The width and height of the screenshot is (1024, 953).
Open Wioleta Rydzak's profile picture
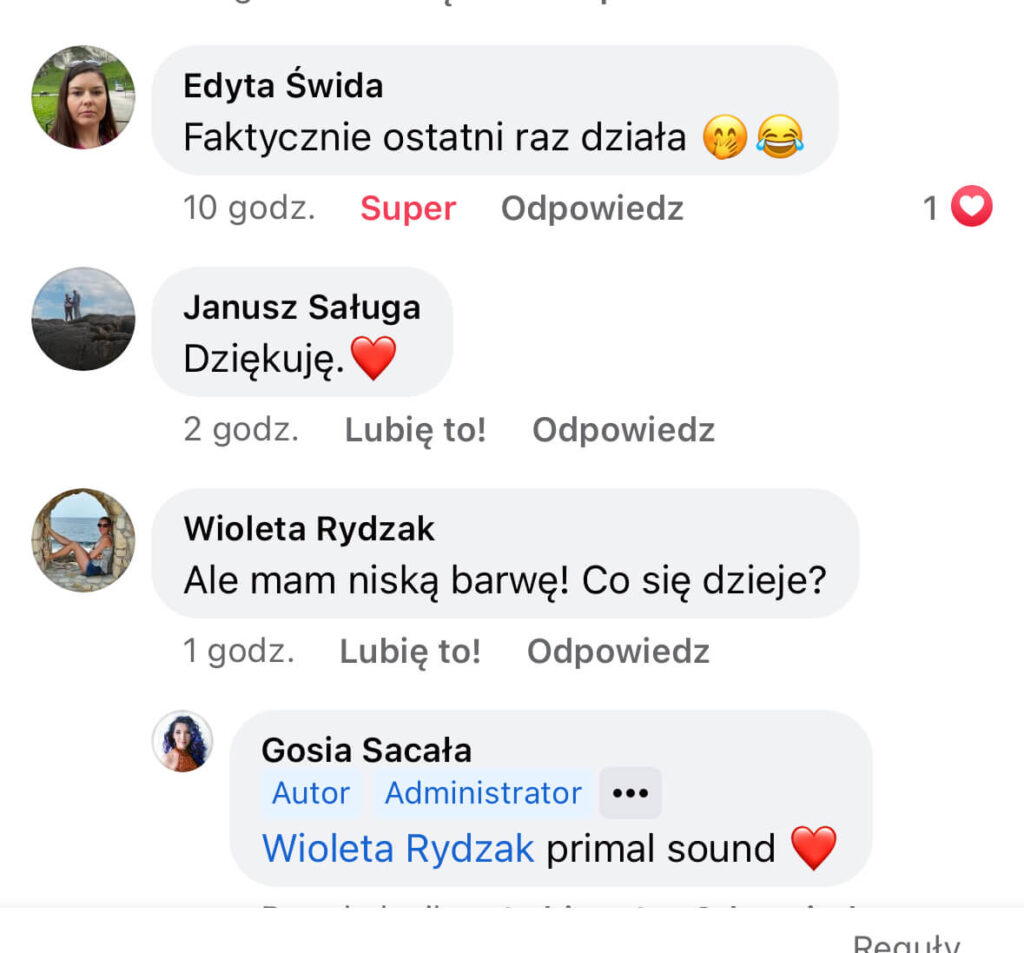coord(83,540)
